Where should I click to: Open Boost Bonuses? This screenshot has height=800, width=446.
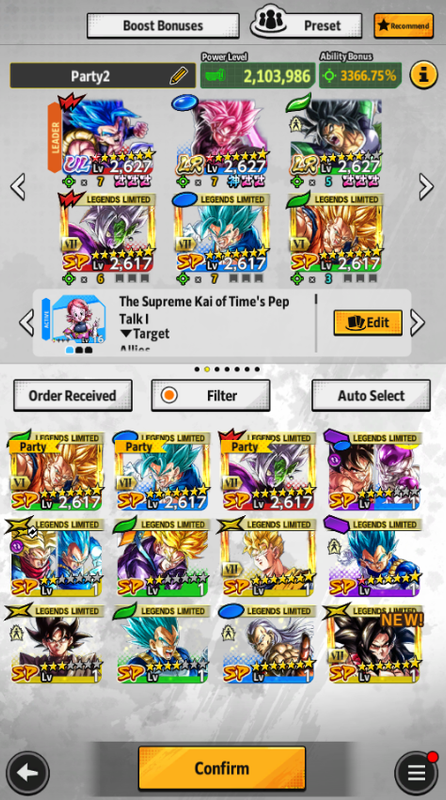pyautogui.click(x=163, y=26)
